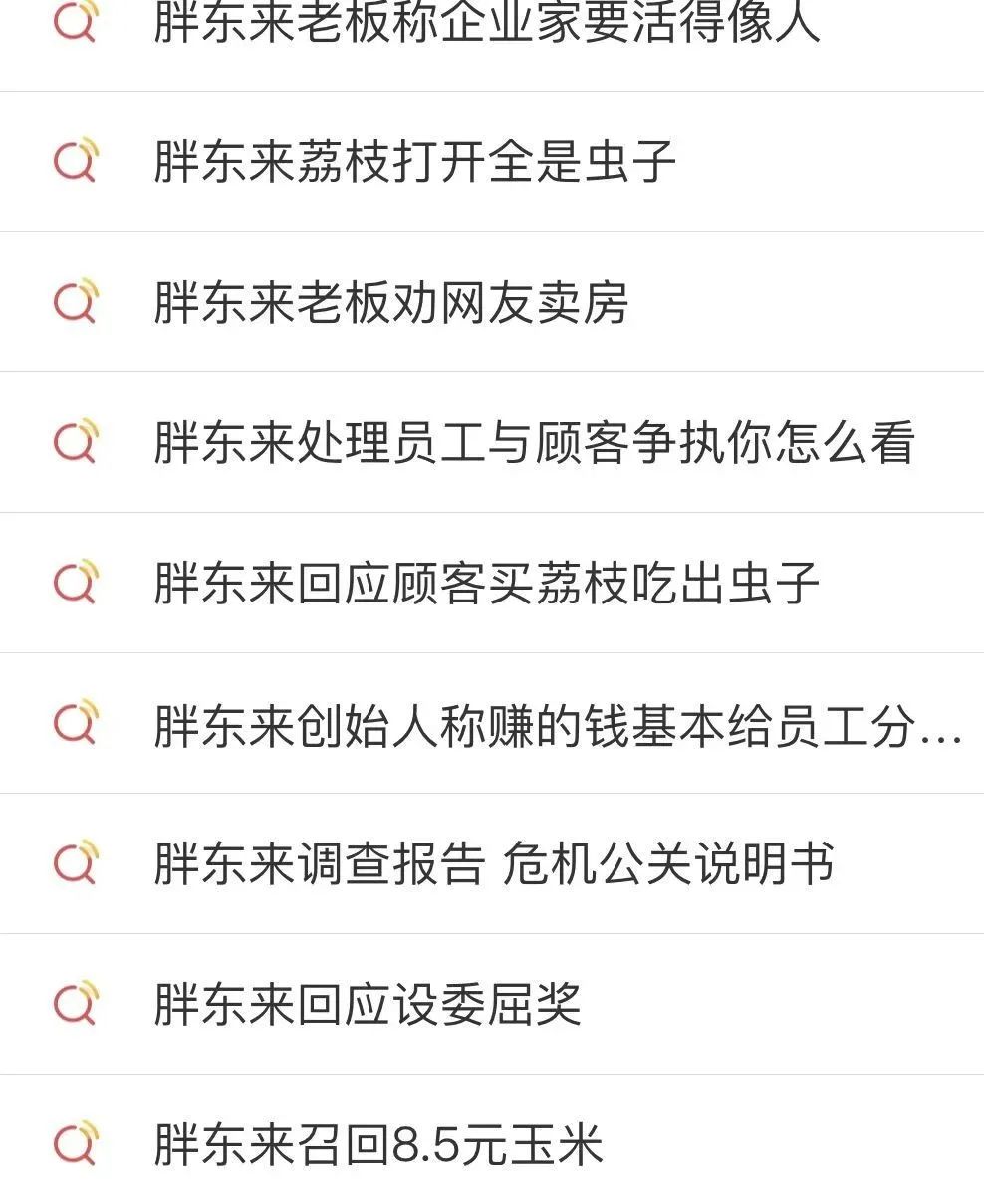Tap the 胖东来回应设委屈奖 suggestion
The image size is (984, 1204).
367,1005
